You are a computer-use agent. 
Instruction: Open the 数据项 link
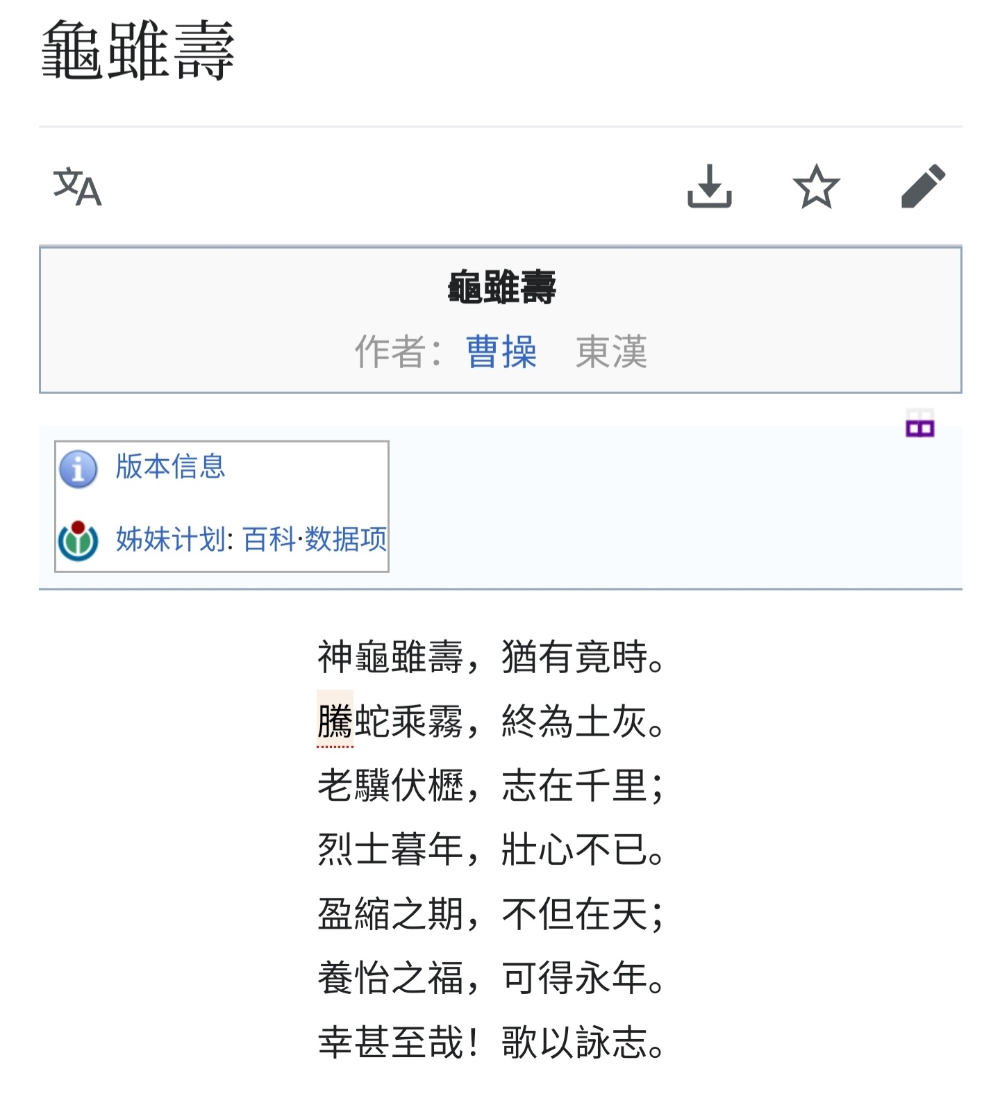[345, 539]
